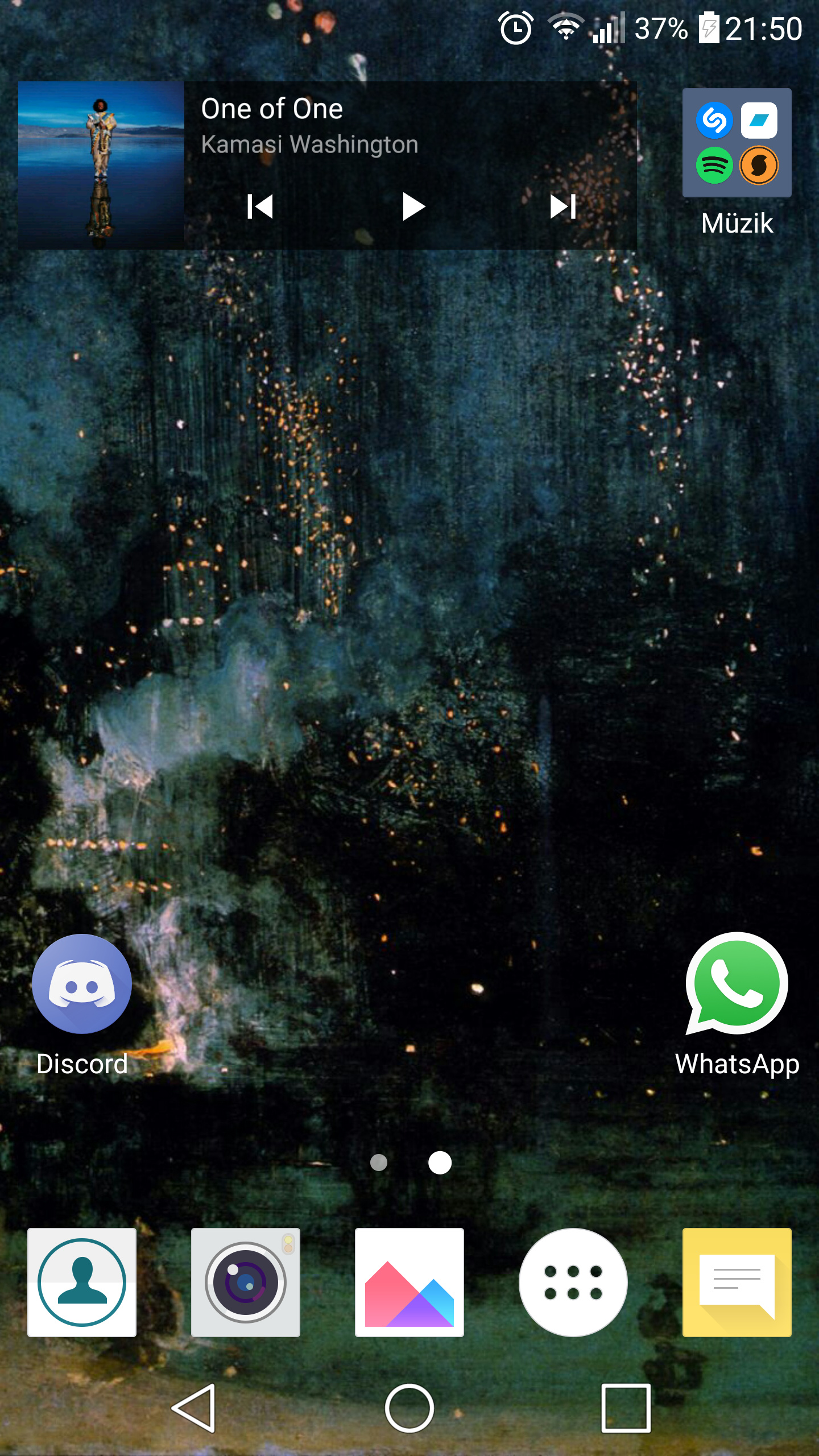Open the Gallery app
This screenshot has height=1456, width=819.
coord(409,1282)
